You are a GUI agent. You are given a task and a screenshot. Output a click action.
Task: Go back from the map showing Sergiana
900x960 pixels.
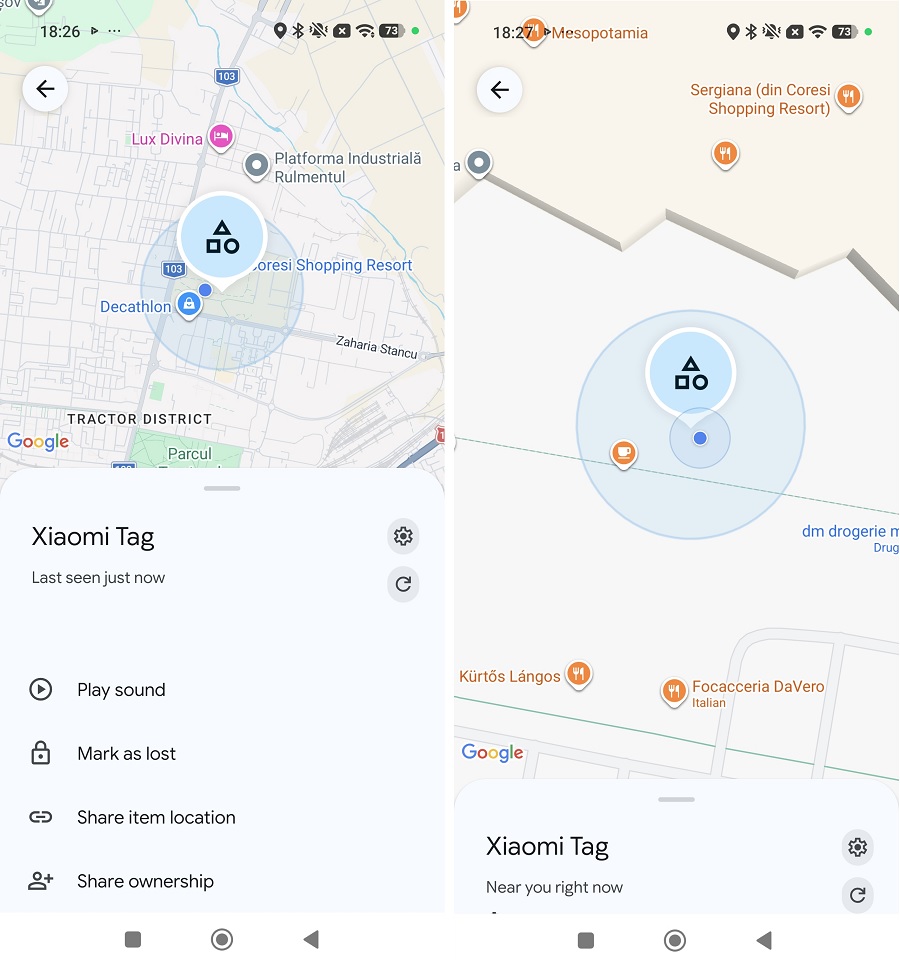coord(499,90)
